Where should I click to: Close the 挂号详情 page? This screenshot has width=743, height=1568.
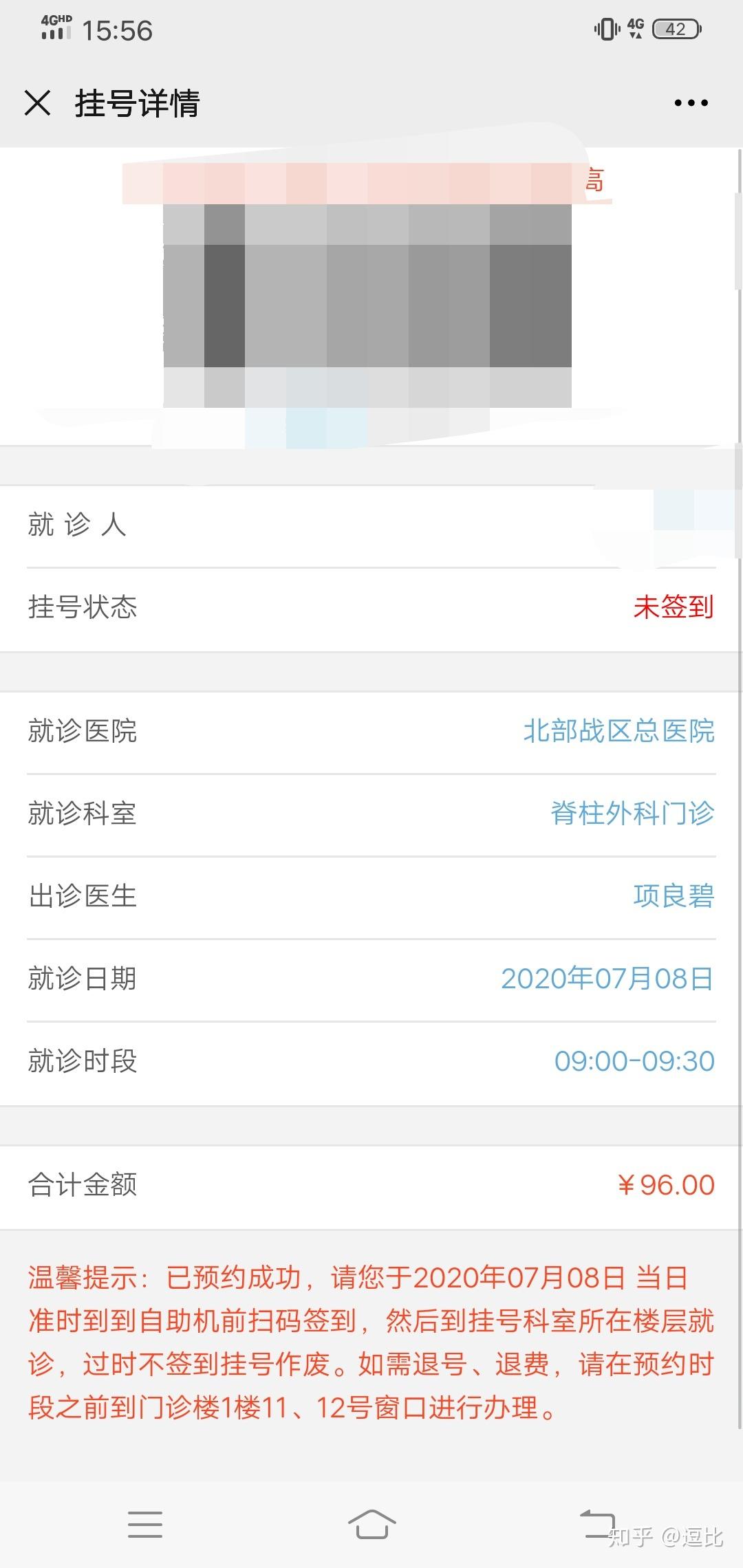click(x=38, y=103)
